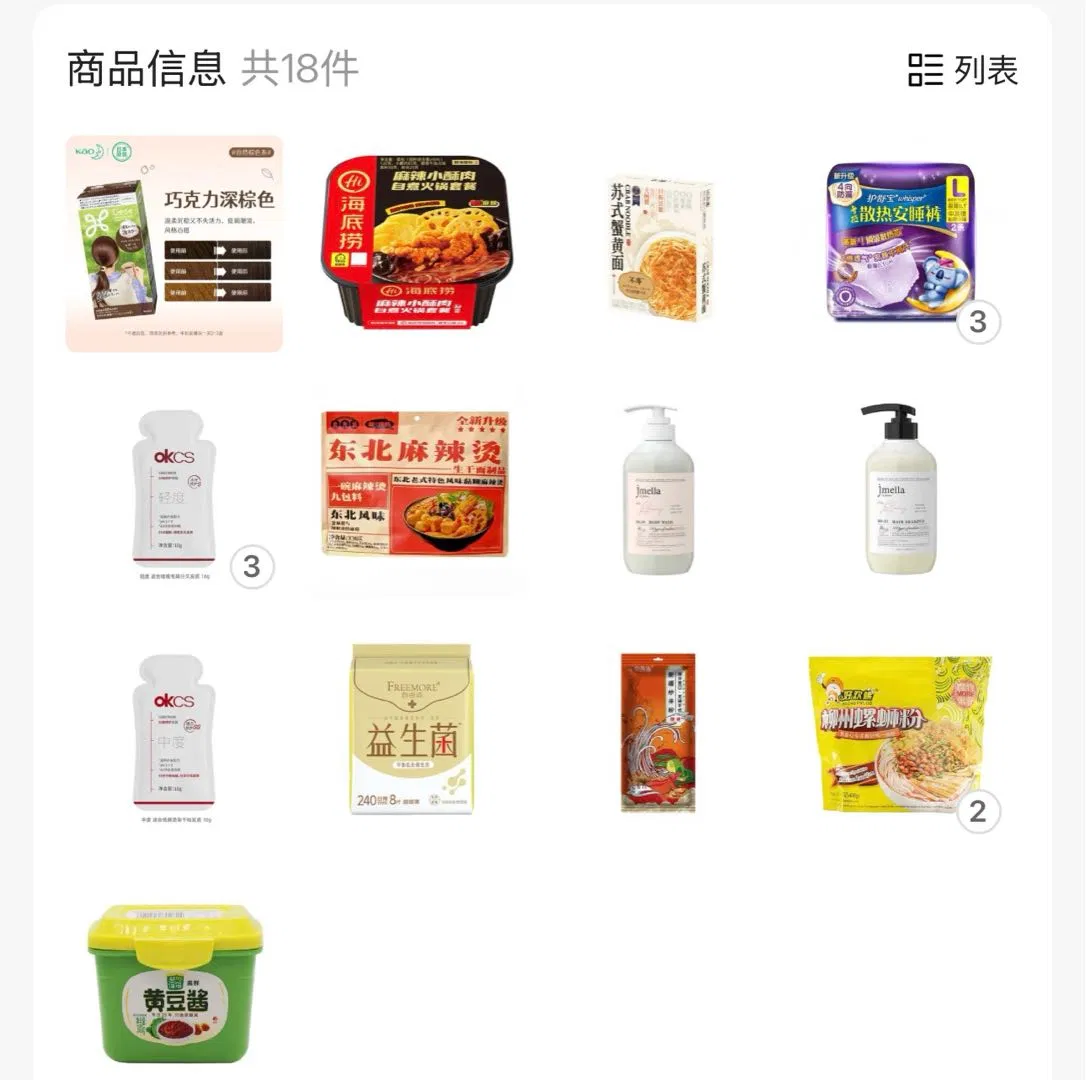Open the Whisper overnight pants item
1086x1080 pixels.
click(x=900, y=243)
